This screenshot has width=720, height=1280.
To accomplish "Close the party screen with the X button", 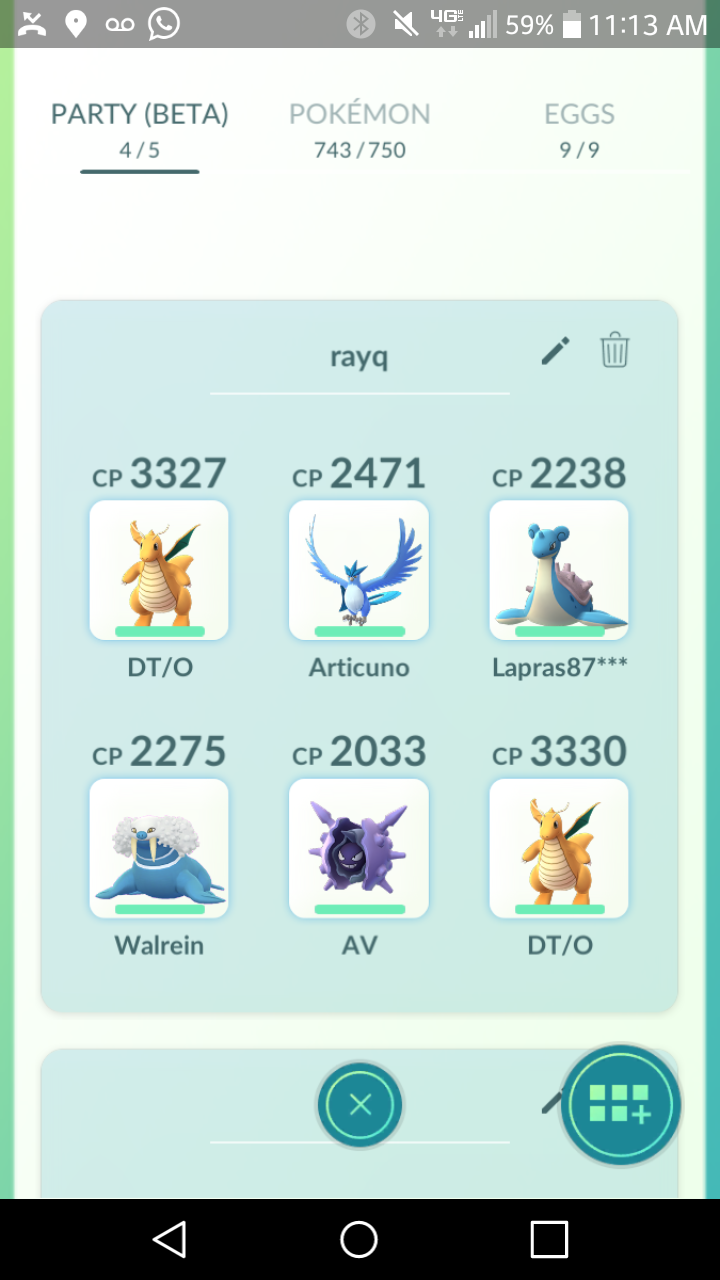I will [360, 1104].
